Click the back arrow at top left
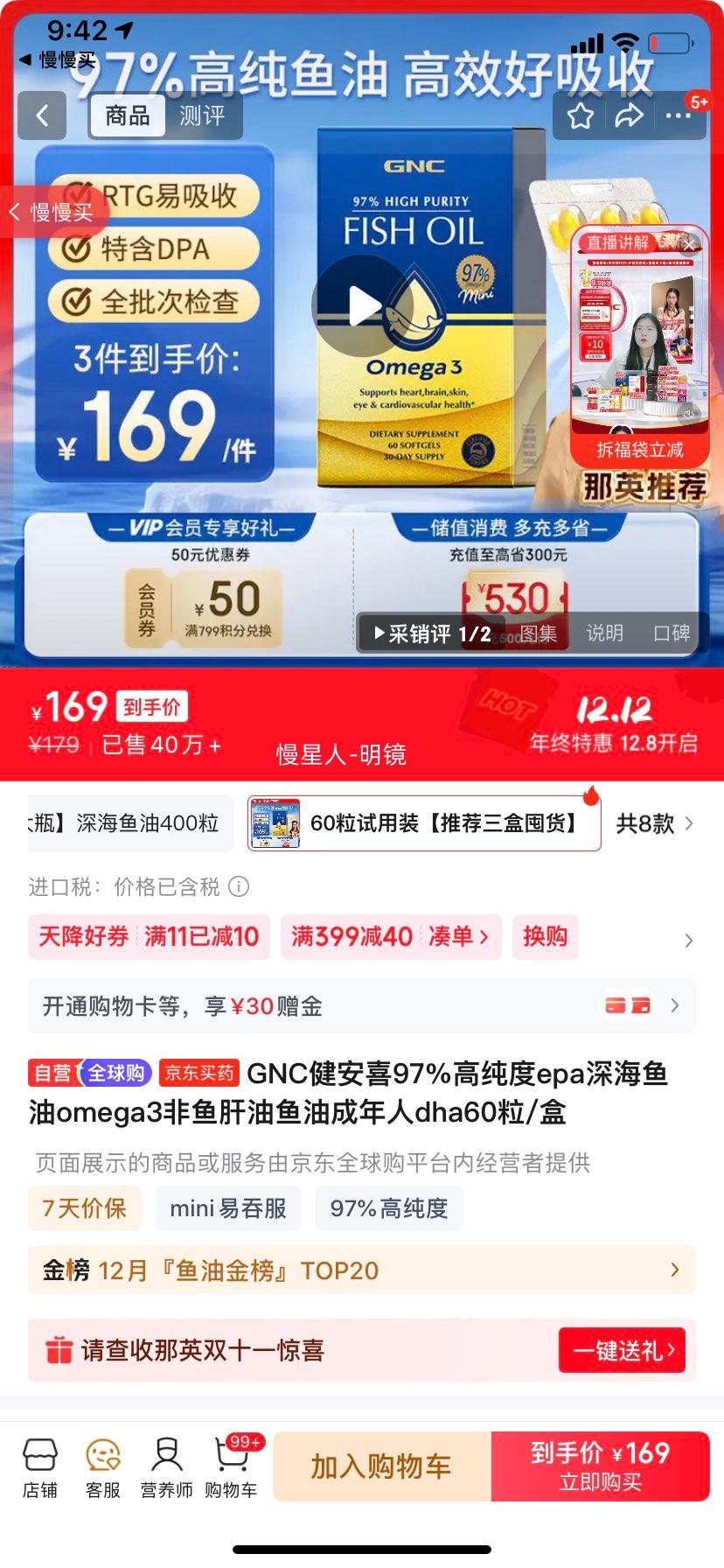The width and height of the screenshot is (724, 1568). [x=42, y=115]
